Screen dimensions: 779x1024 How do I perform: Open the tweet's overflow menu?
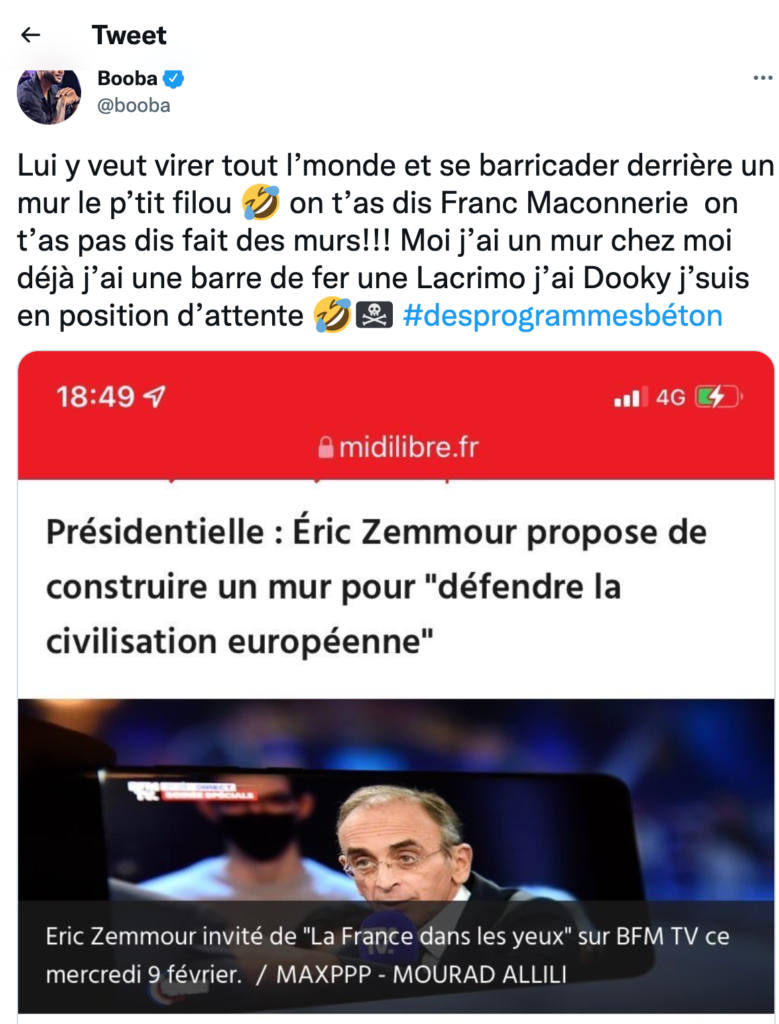(x=761, y=79)
